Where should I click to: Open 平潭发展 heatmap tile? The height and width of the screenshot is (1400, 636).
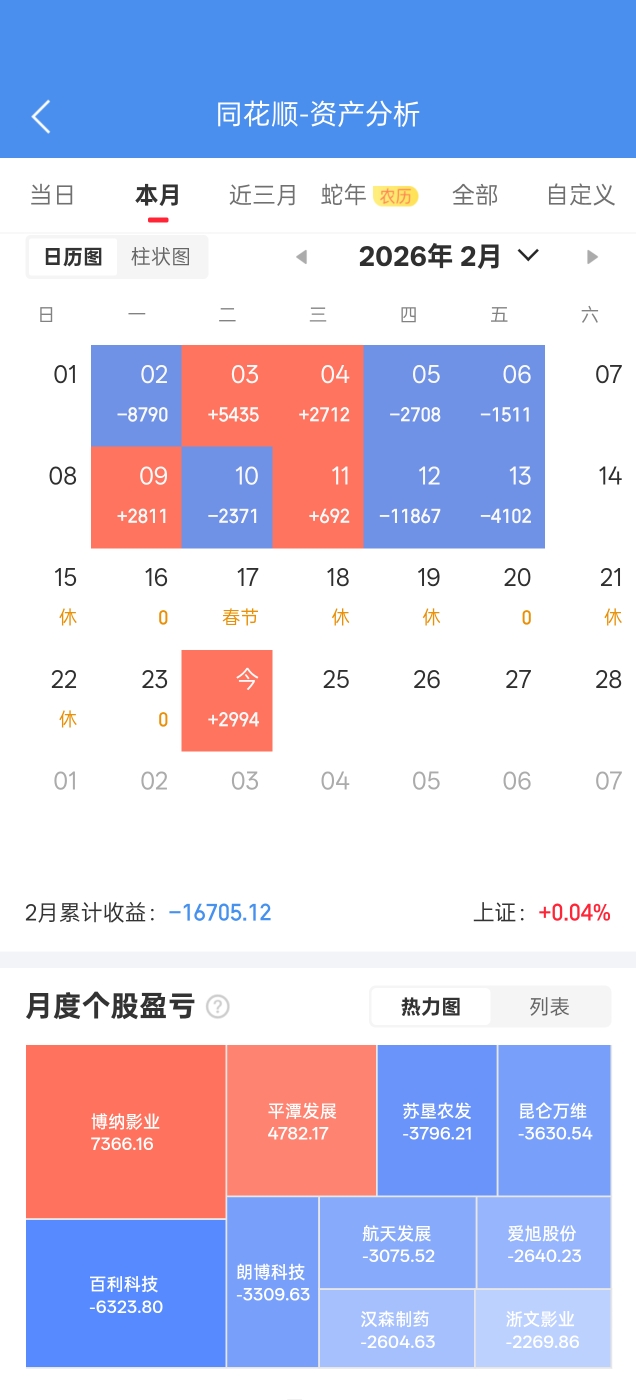pos(301,1121)
